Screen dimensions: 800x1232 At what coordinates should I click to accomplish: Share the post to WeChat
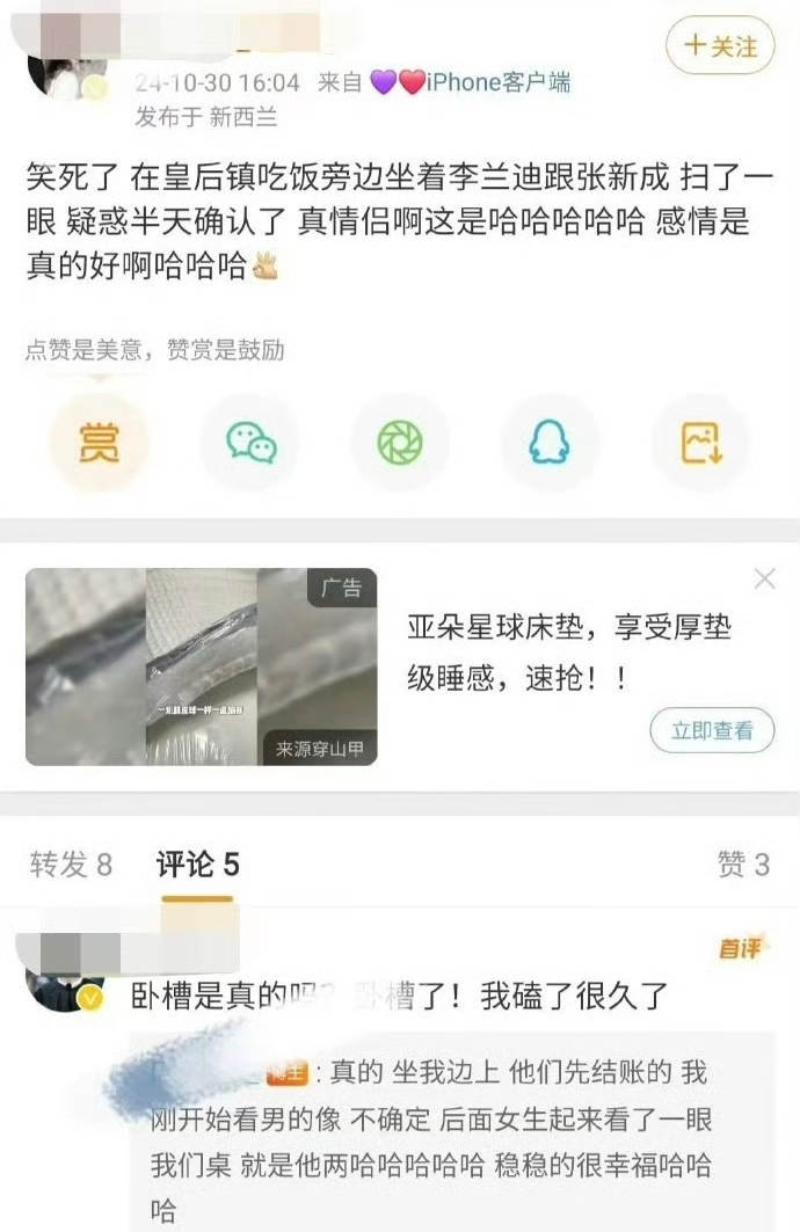click(x=250, y=442)
